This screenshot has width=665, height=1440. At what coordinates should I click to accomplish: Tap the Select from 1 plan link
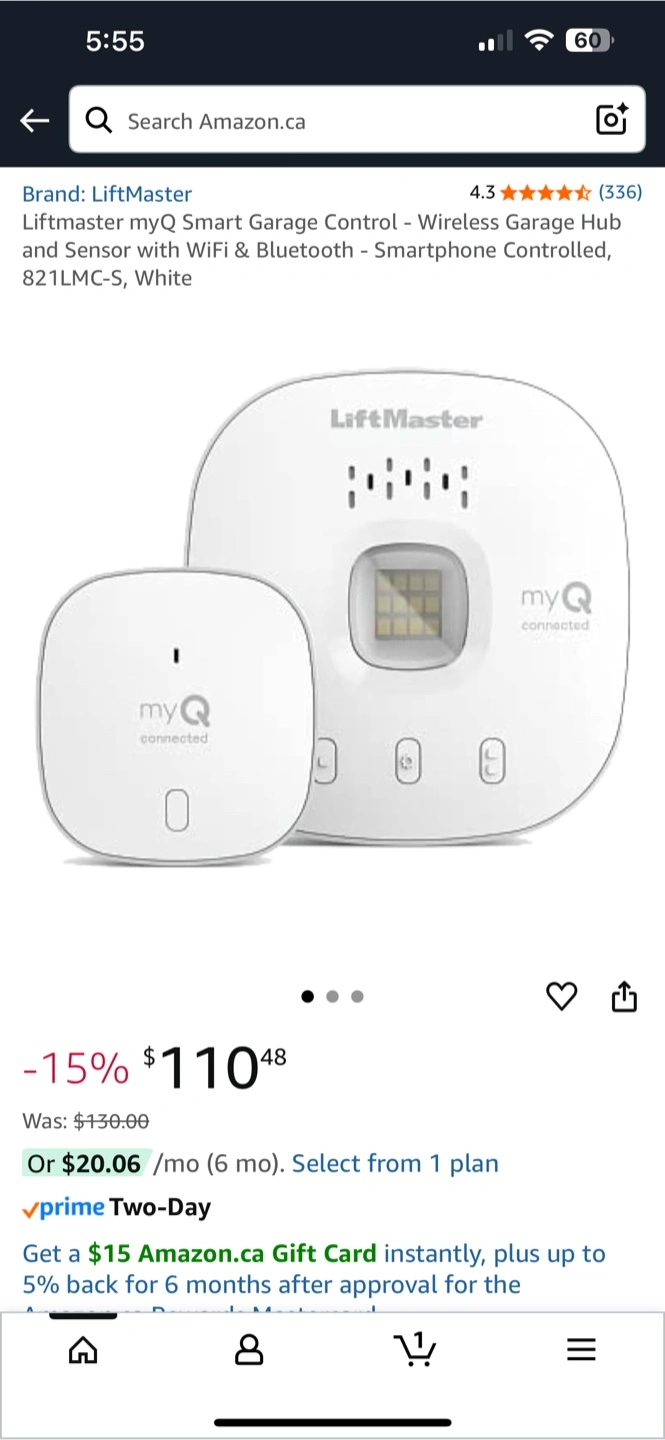click(x=395, y=1163)
